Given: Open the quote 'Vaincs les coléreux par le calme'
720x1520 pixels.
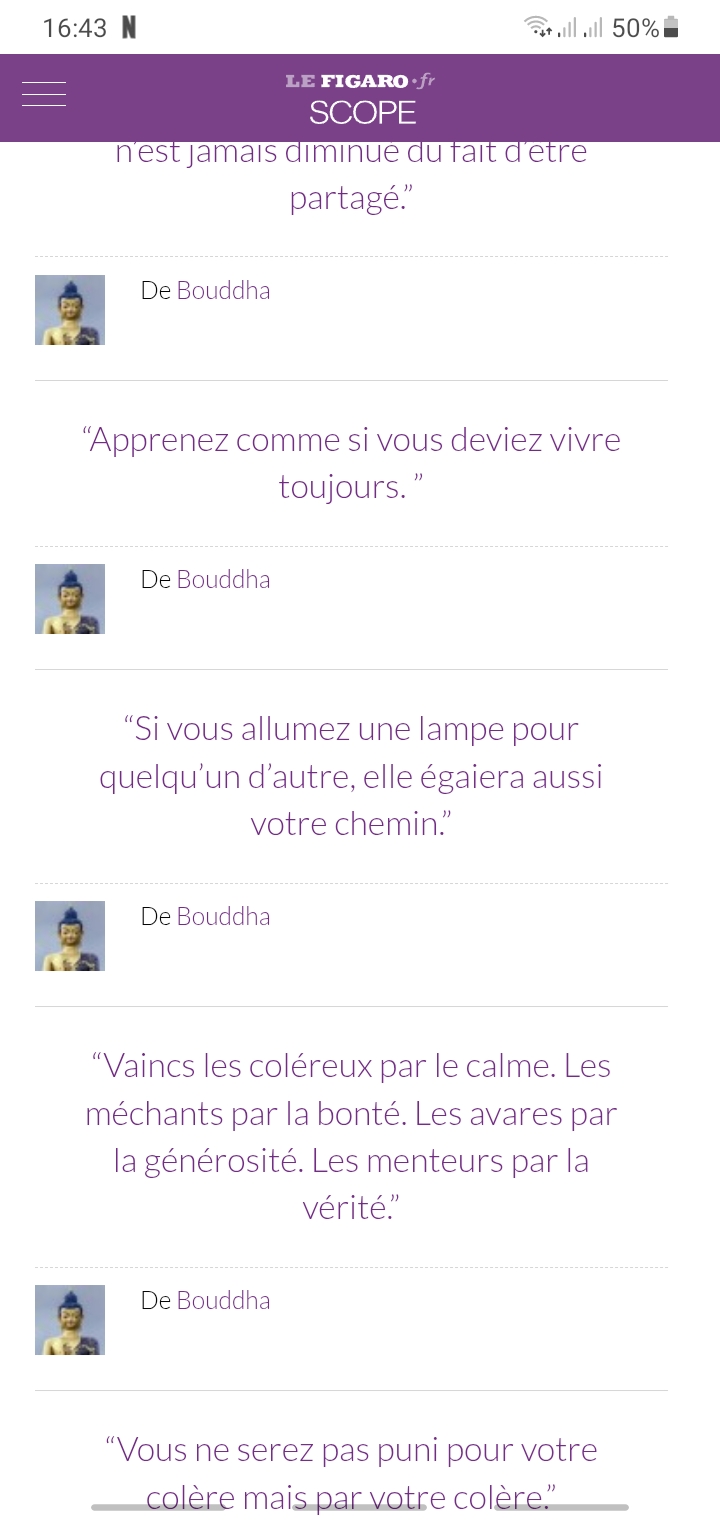Looking at the screenshot, I should pyautogui.click(x=351, y=1136).
